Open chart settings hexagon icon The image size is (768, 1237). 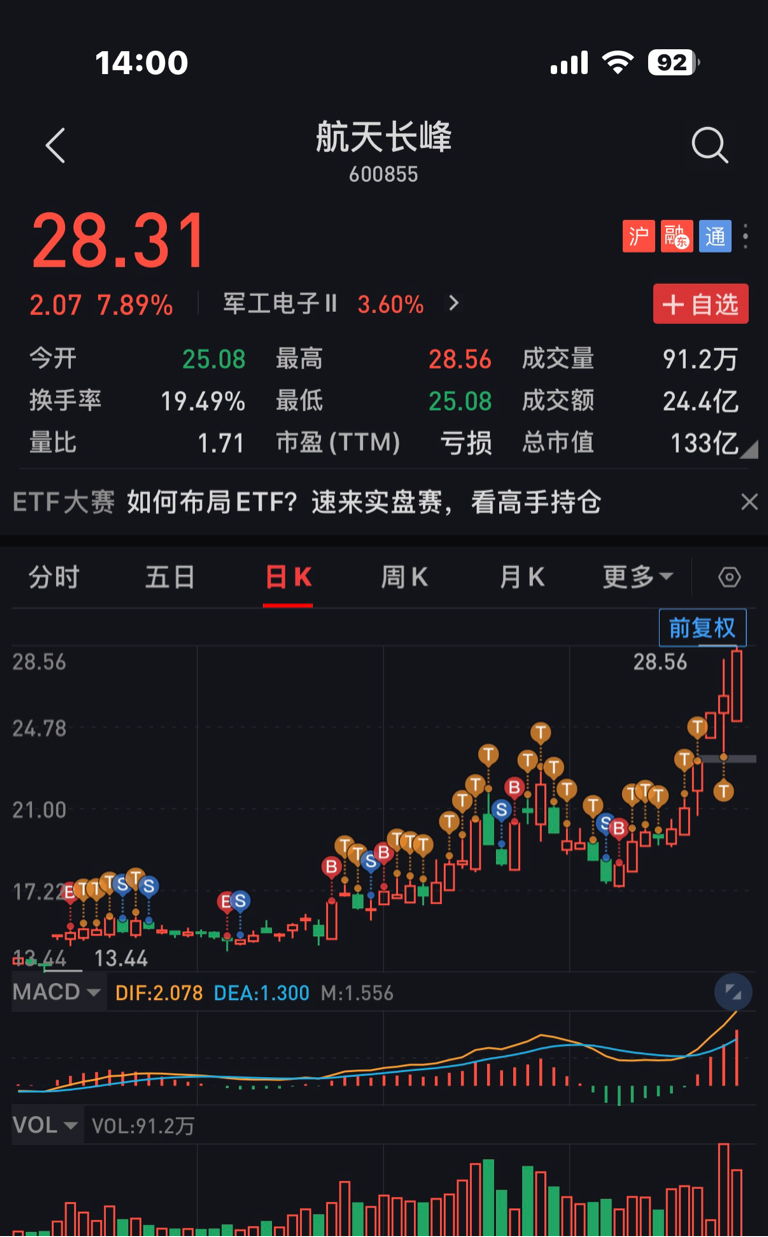(x=730, y=578)
